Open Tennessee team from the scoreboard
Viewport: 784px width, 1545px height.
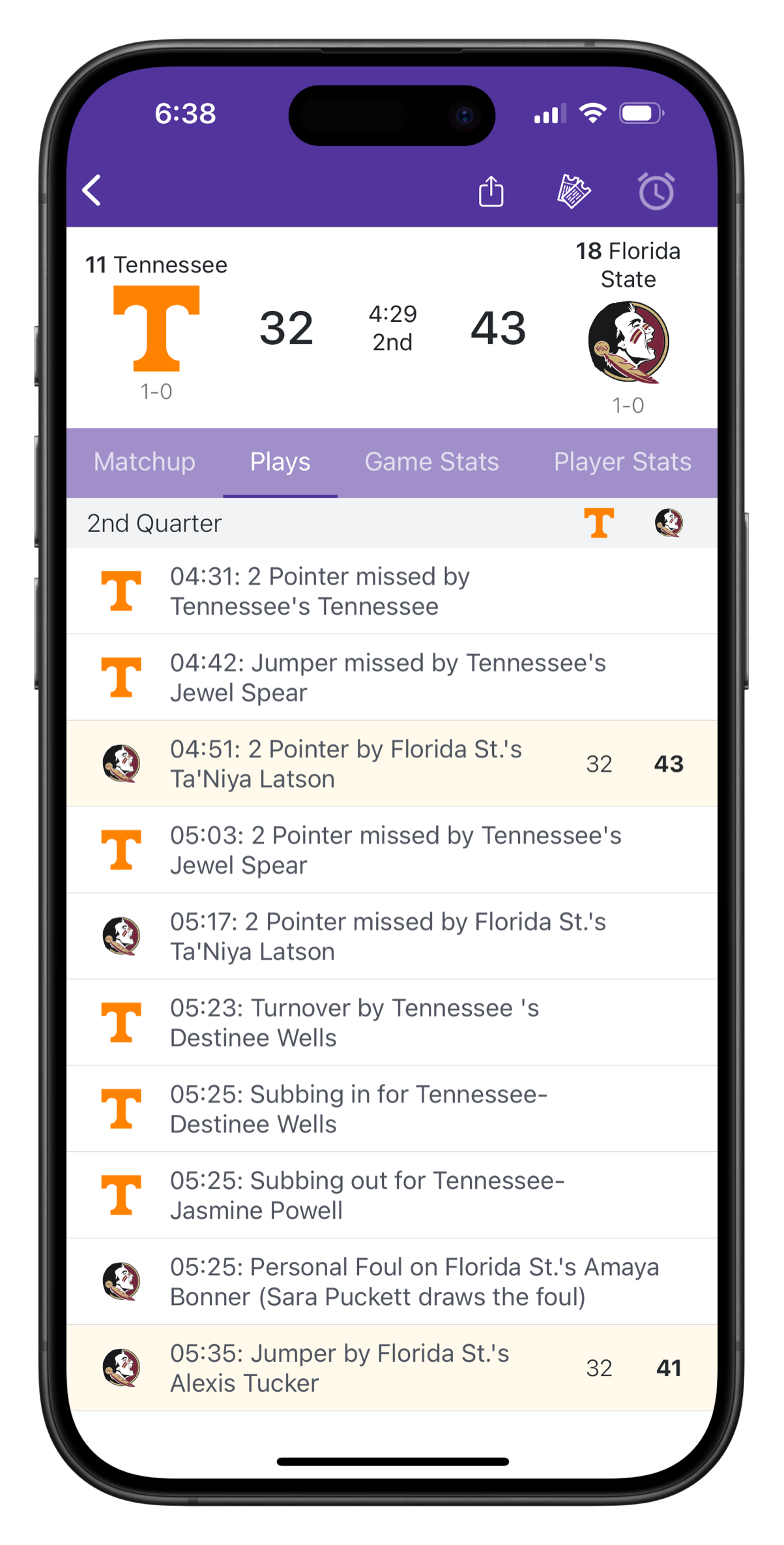coord(156,327)
